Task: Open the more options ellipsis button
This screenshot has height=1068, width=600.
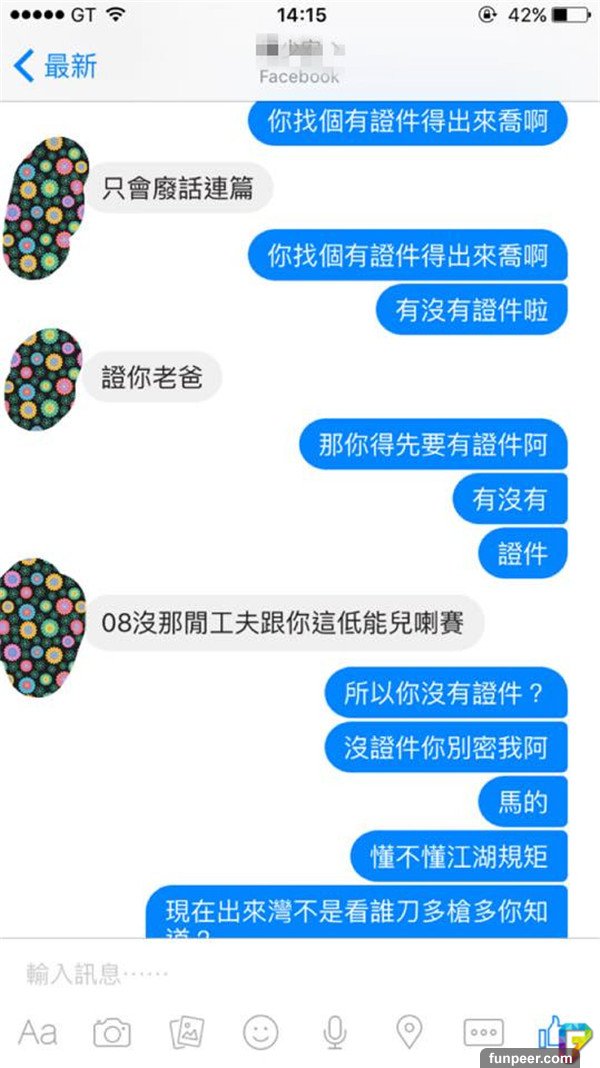Action: coord(483,1032)
